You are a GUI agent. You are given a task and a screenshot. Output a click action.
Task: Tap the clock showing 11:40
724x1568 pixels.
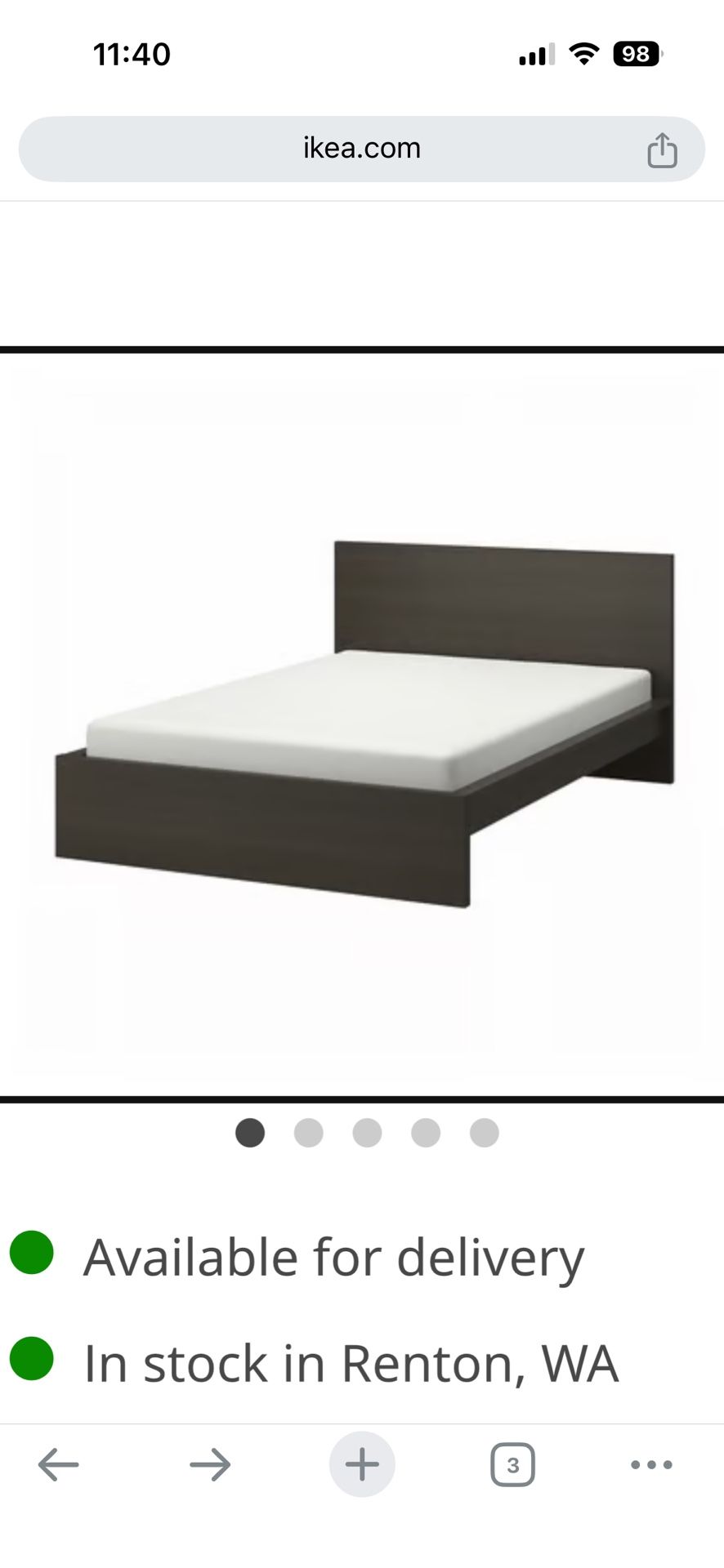pyautogui.click(x=131, y=54)
